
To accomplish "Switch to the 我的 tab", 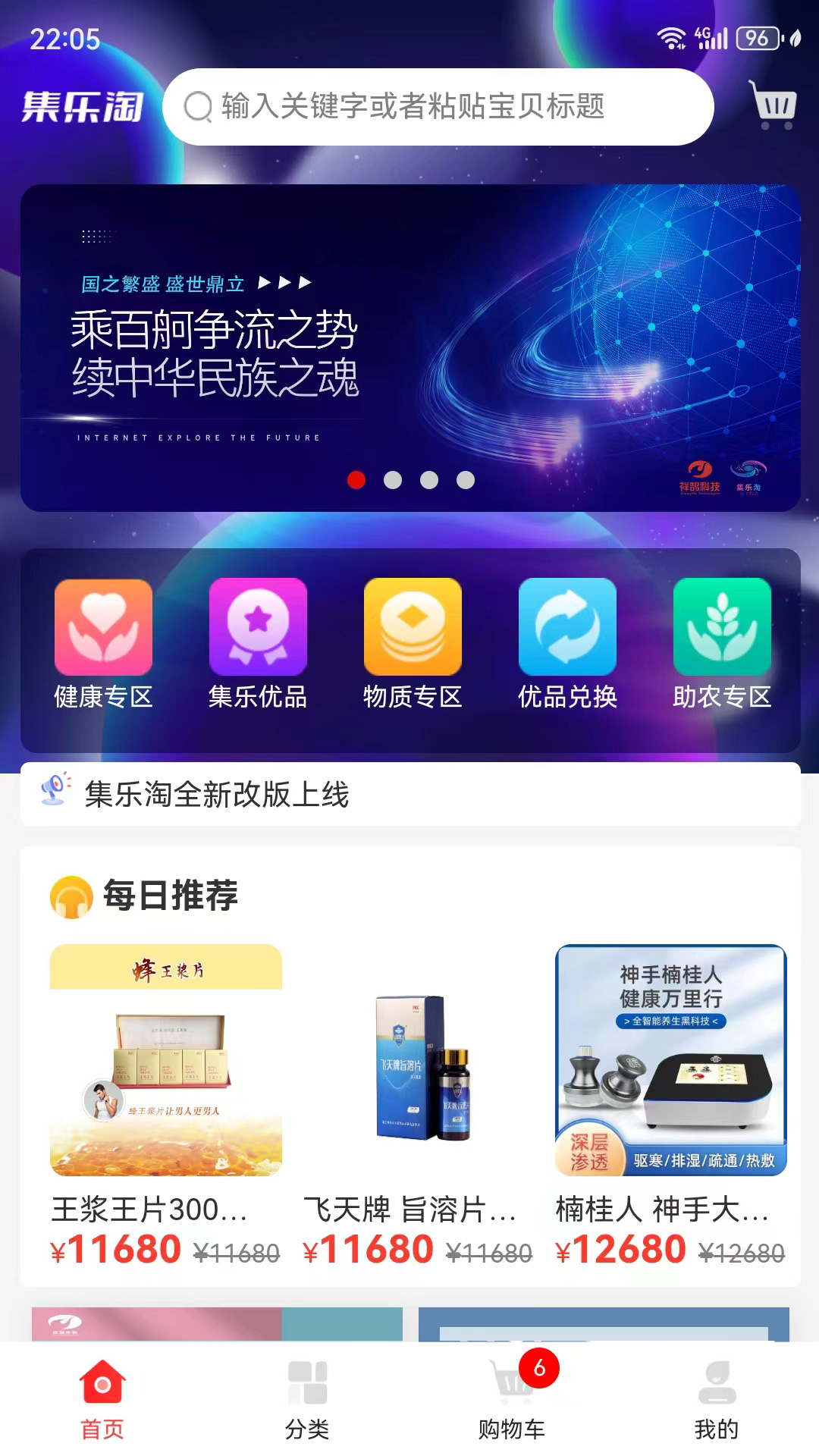I will (x=717, y=1398).
